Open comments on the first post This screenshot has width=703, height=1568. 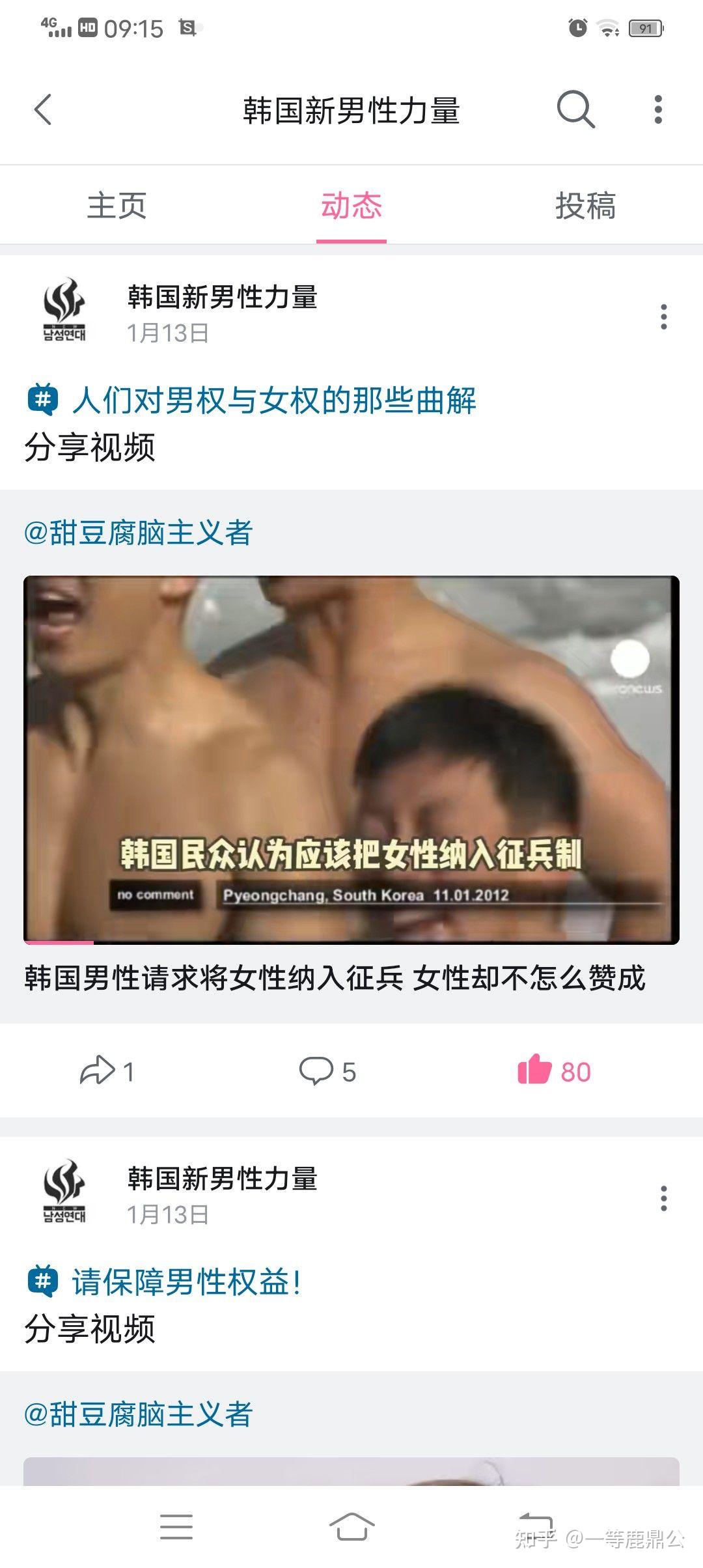pyautogui.click(x=327, y=1071)
